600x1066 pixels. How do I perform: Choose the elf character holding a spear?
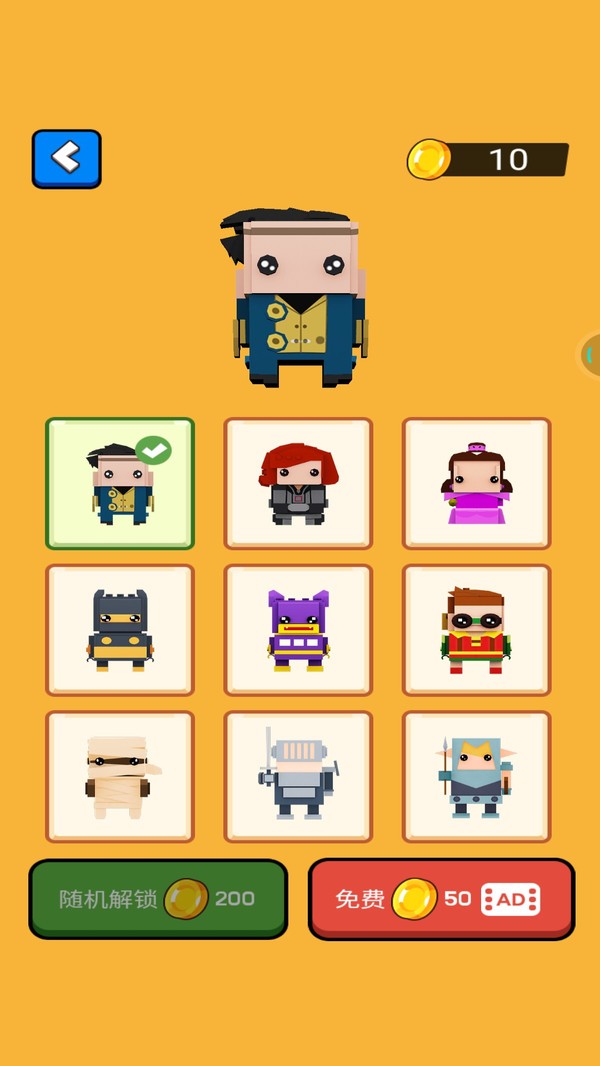coord(476,777)
